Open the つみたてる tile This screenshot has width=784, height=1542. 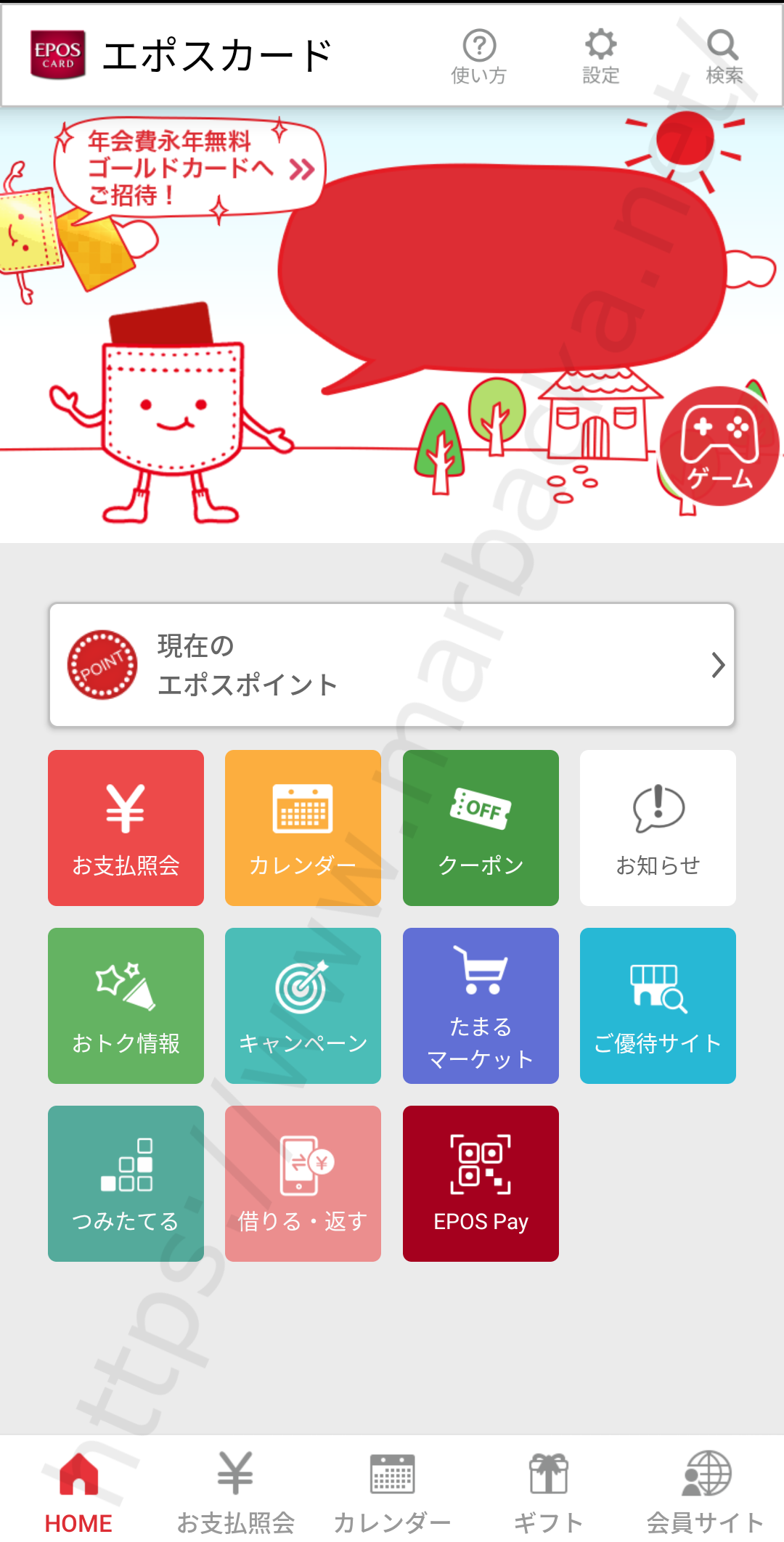point(126,1183)
